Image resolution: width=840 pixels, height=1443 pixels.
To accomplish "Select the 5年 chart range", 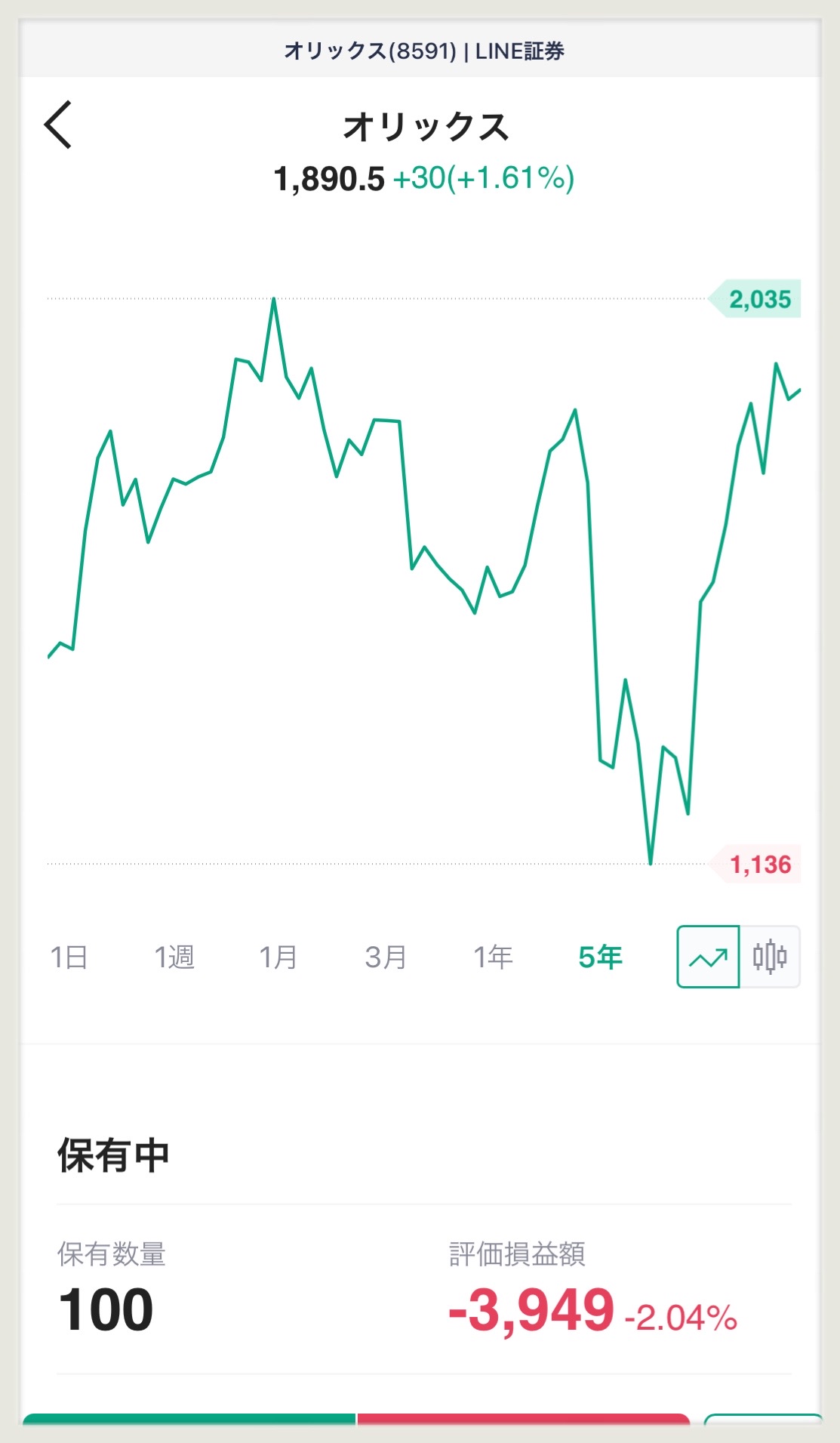I will tap(600, 957).
